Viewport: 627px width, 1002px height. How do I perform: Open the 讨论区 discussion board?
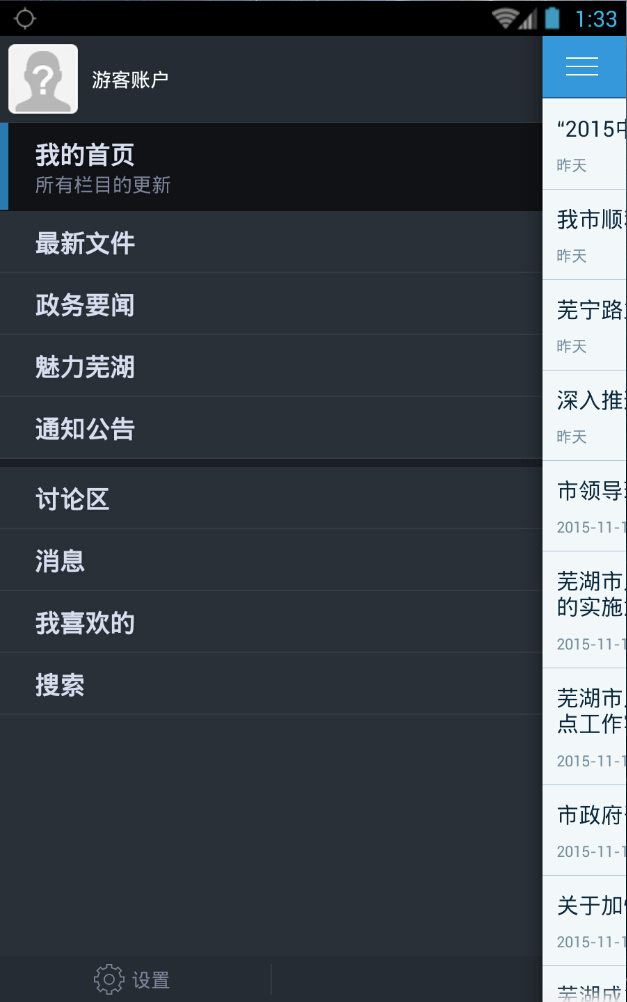tap(270, 499)
